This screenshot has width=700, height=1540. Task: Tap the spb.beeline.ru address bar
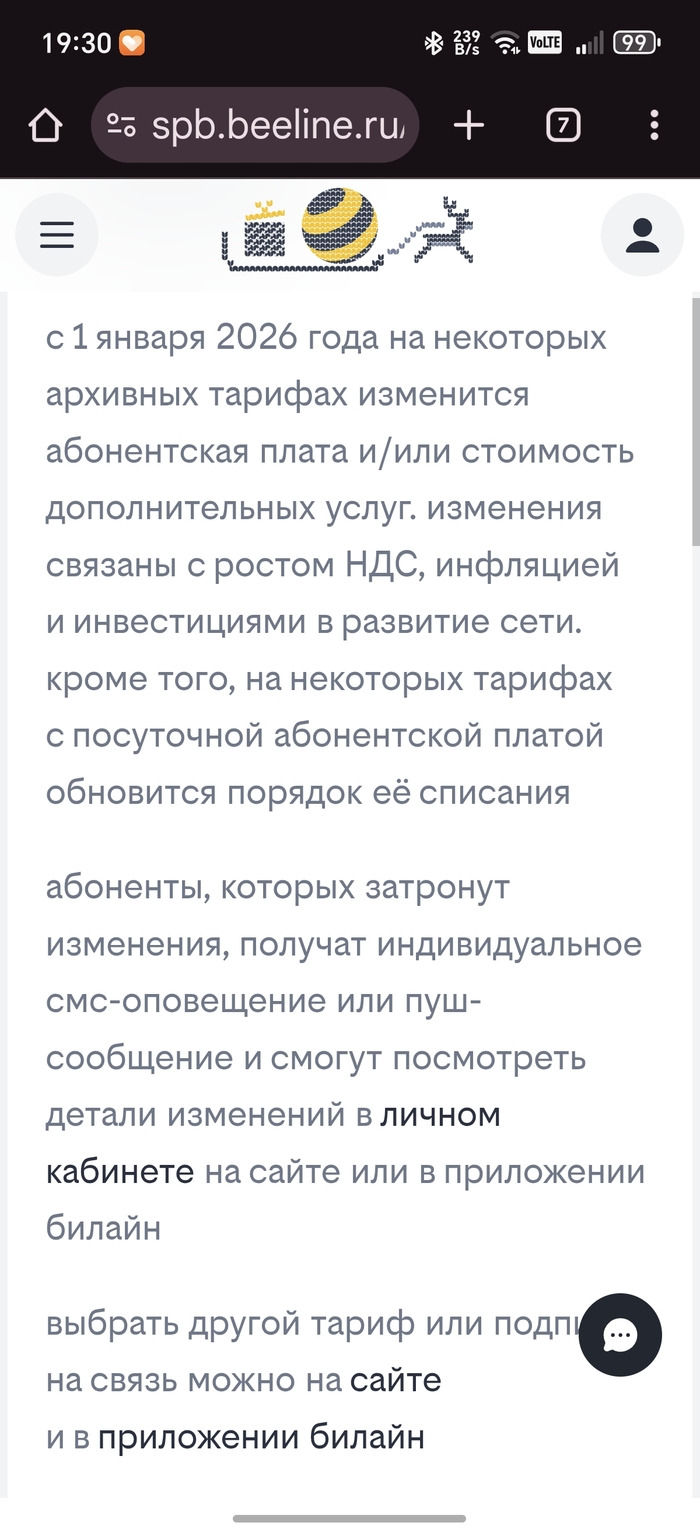[x=255, y=126]
